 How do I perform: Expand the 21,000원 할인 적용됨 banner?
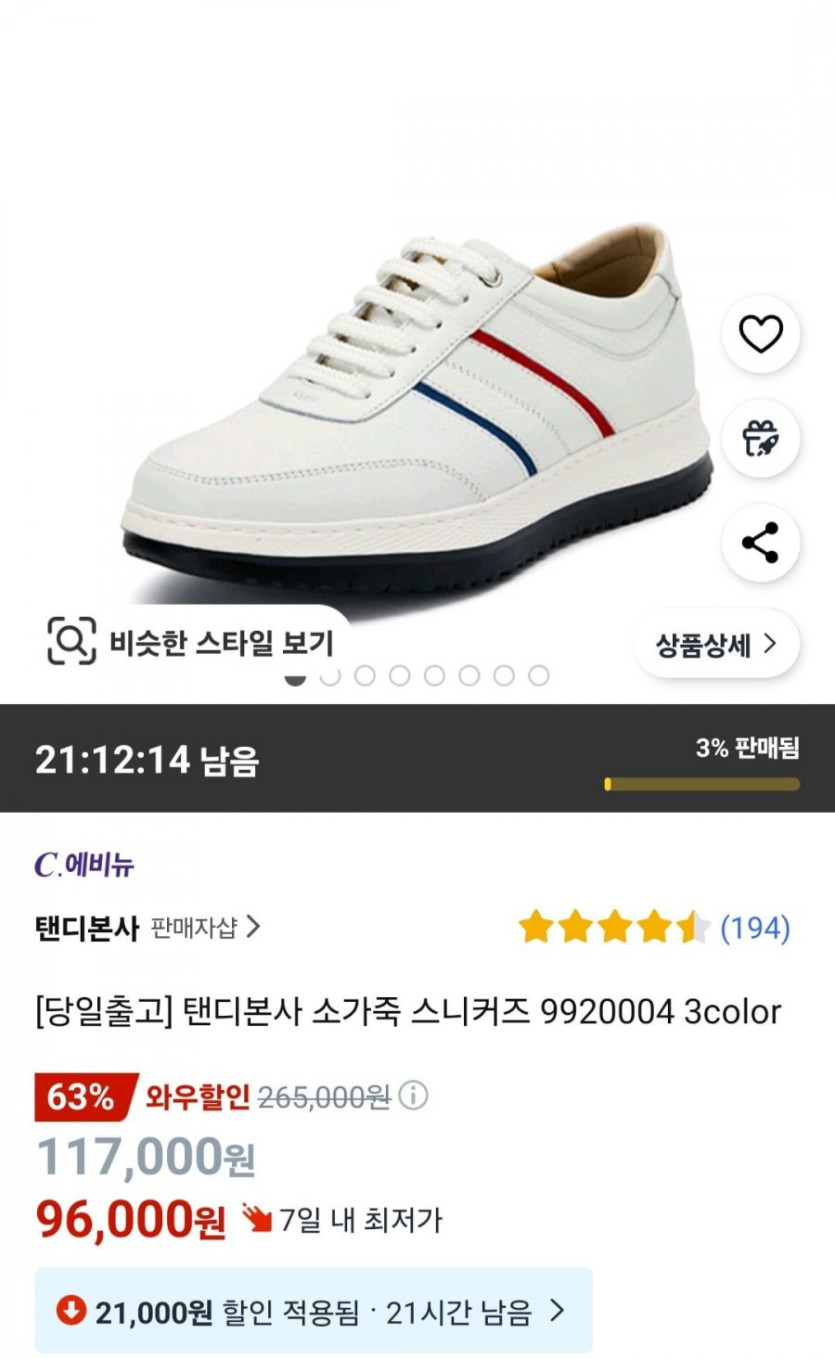click(x=314, y=1311)
